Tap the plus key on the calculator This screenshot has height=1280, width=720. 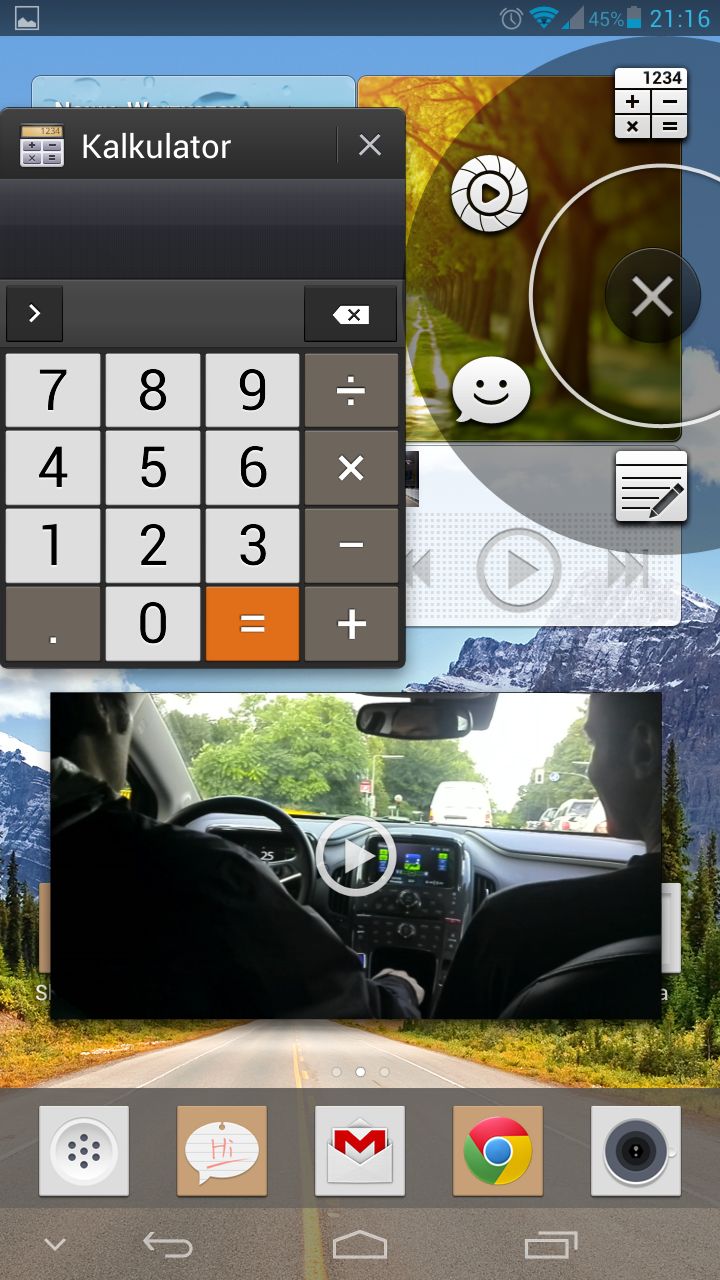(x=351, y=624)
